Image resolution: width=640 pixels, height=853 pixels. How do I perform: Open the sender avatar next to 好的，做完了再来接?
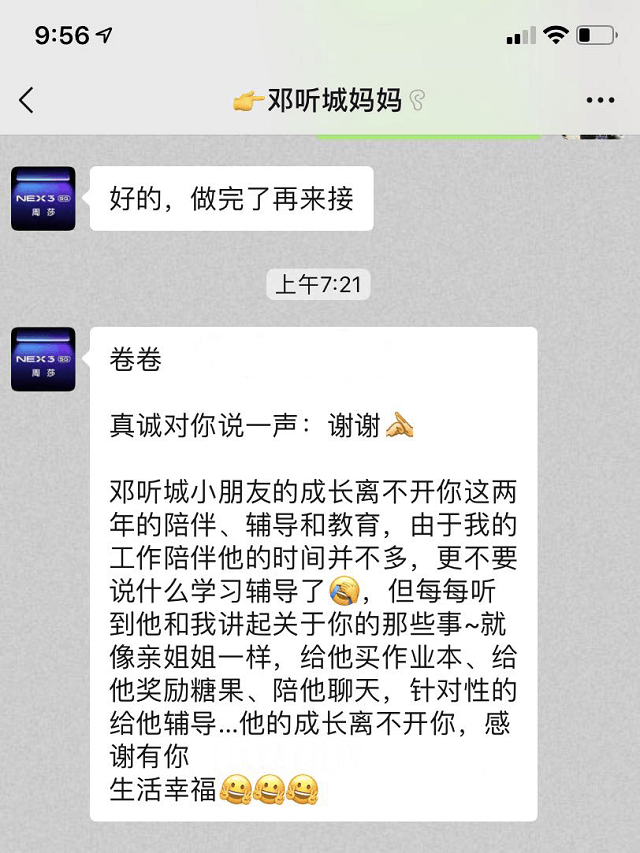[43, 198]
